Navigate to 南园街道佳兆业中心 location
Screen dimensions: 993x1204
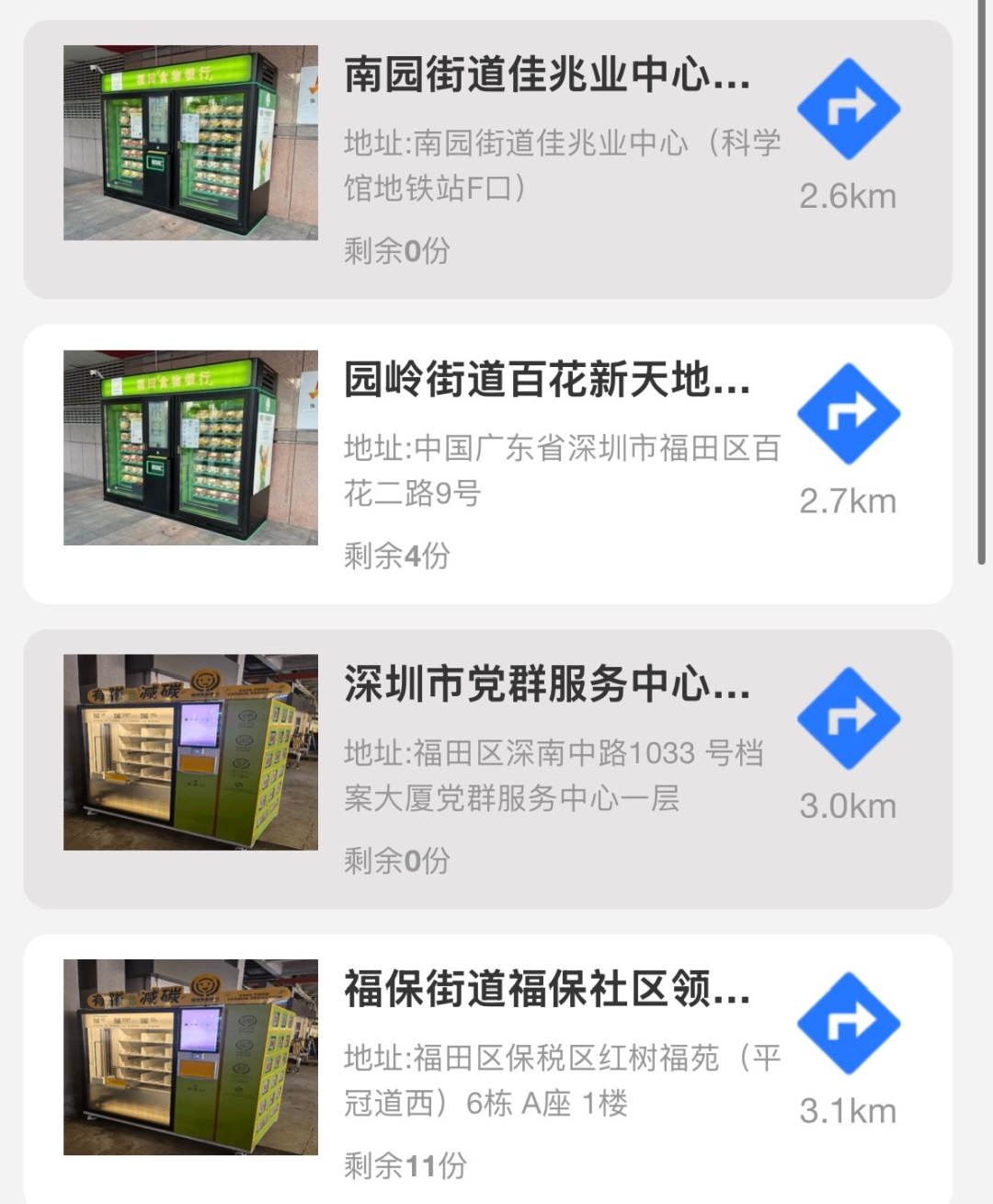pos(848,109)
